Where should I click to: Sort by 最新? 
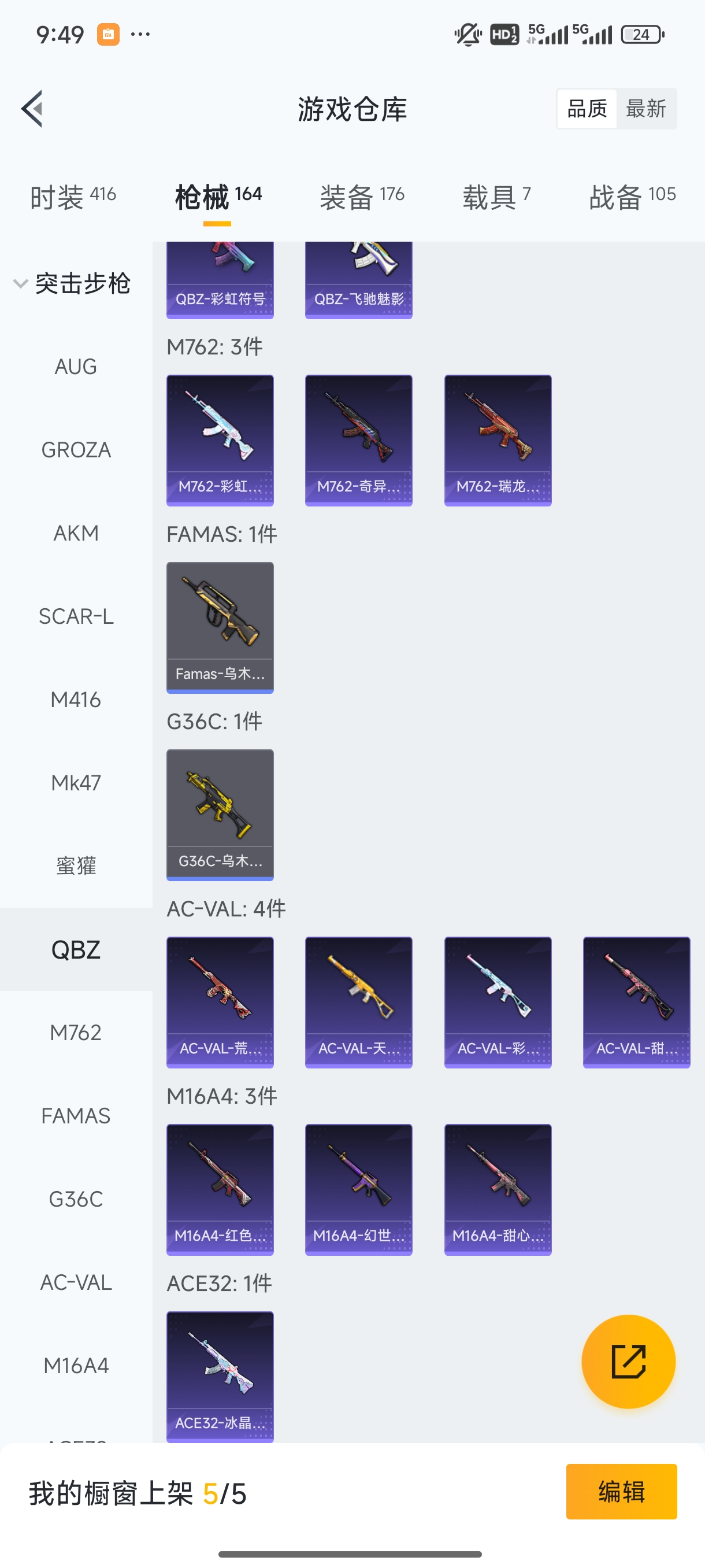click(645, 109)
